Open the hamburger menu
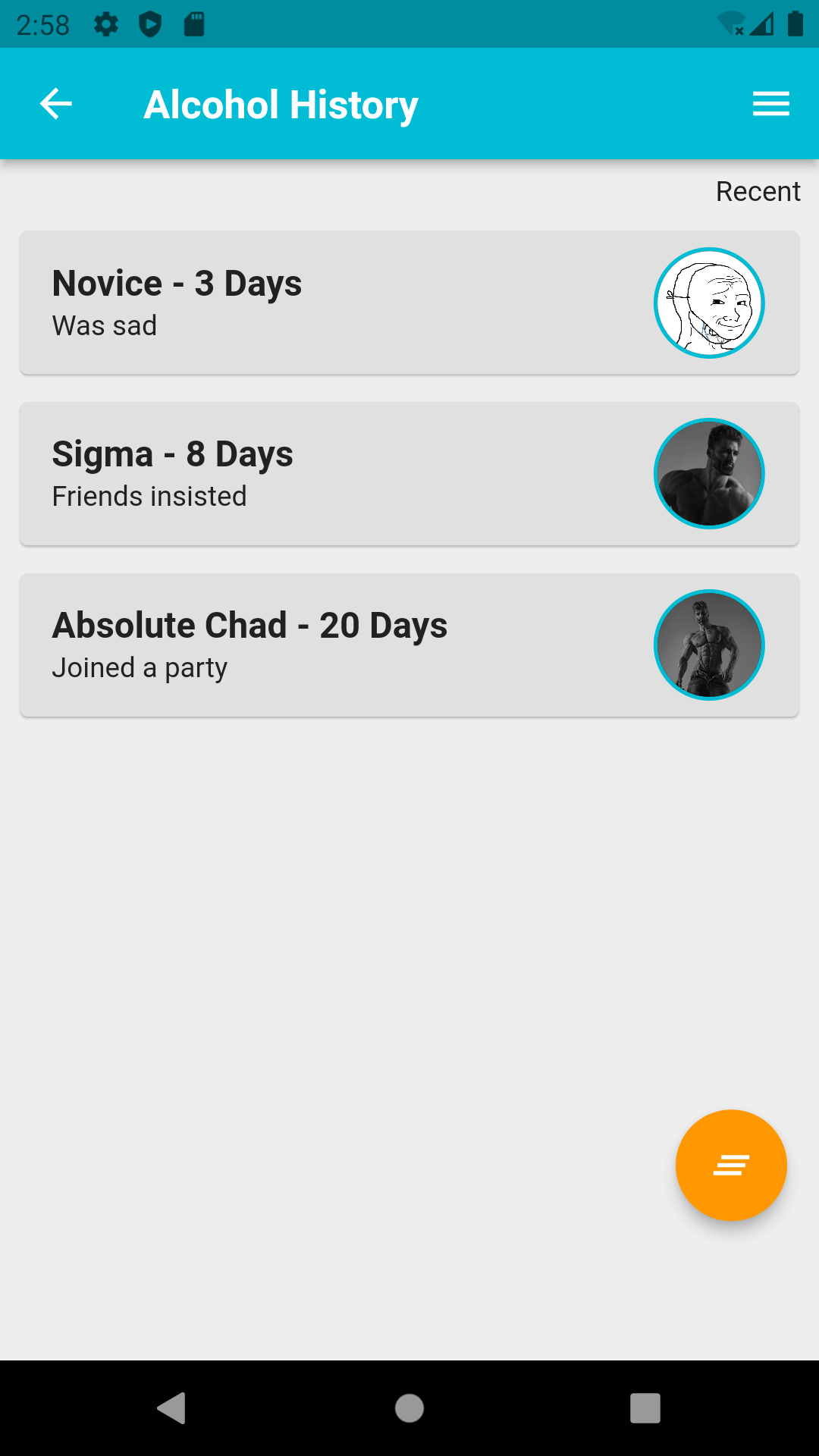The image size is (819, 1456). pos(770,104)
